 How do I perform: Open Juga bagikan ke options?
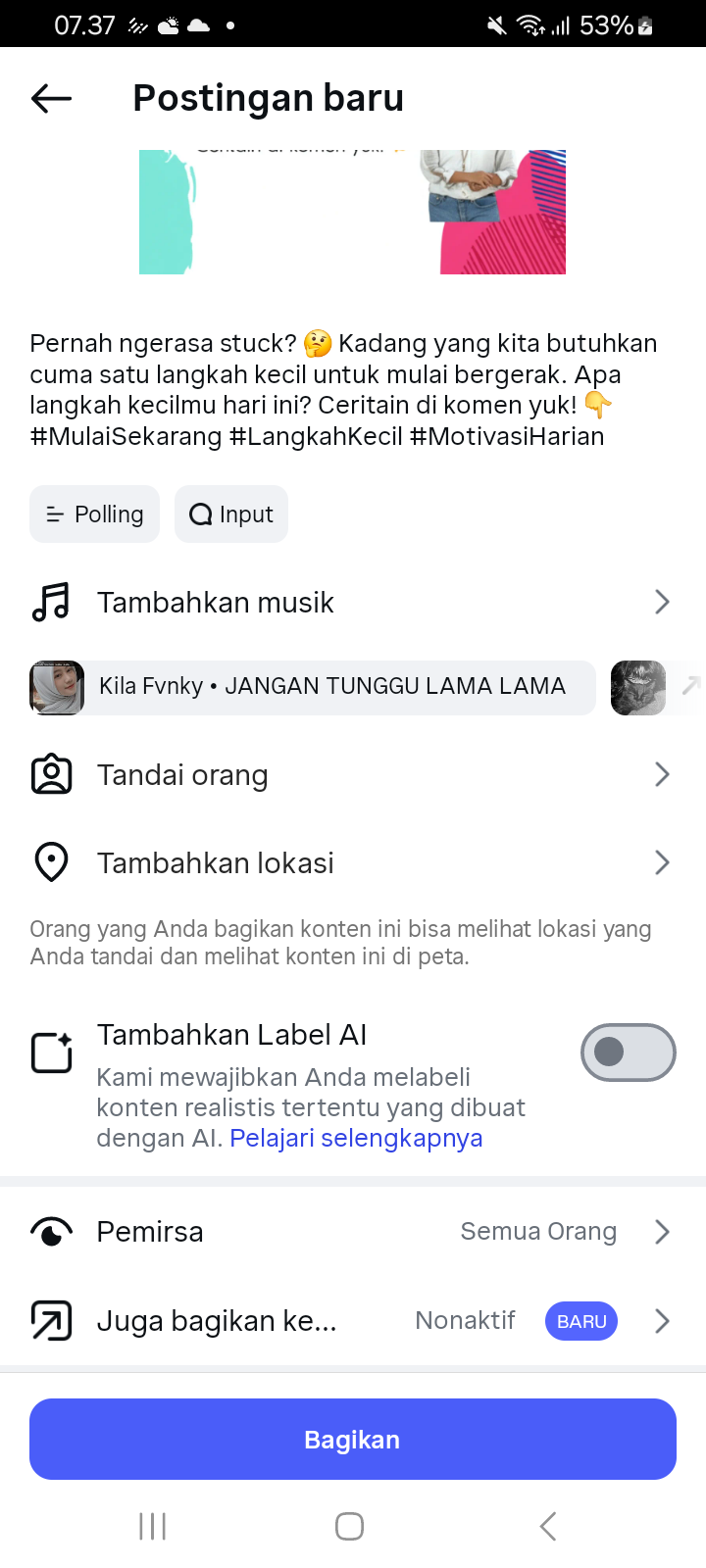pos(352,1321)
